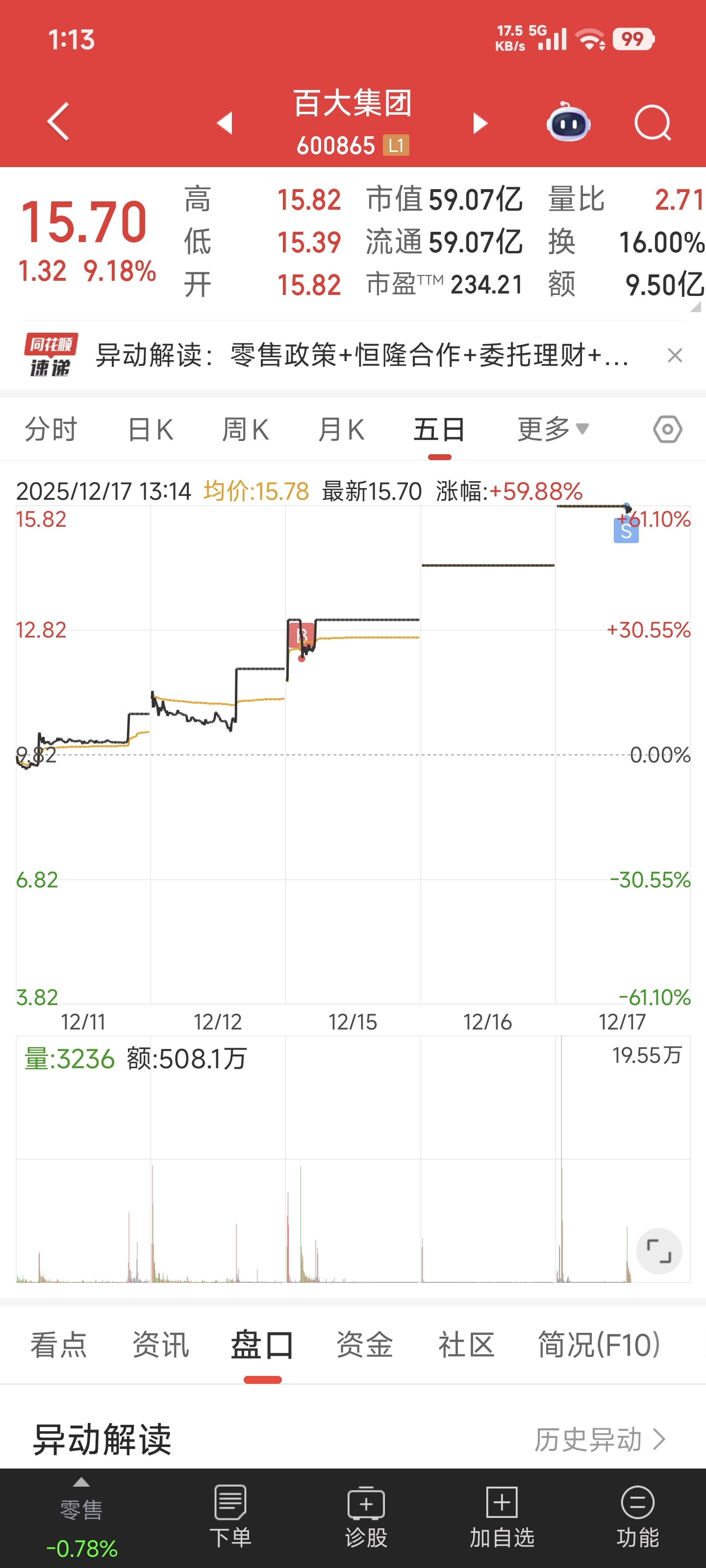This screenshot has height=1568, width=706.
Task: Open chart settings hexagon icon
Action: pos(668,430)
